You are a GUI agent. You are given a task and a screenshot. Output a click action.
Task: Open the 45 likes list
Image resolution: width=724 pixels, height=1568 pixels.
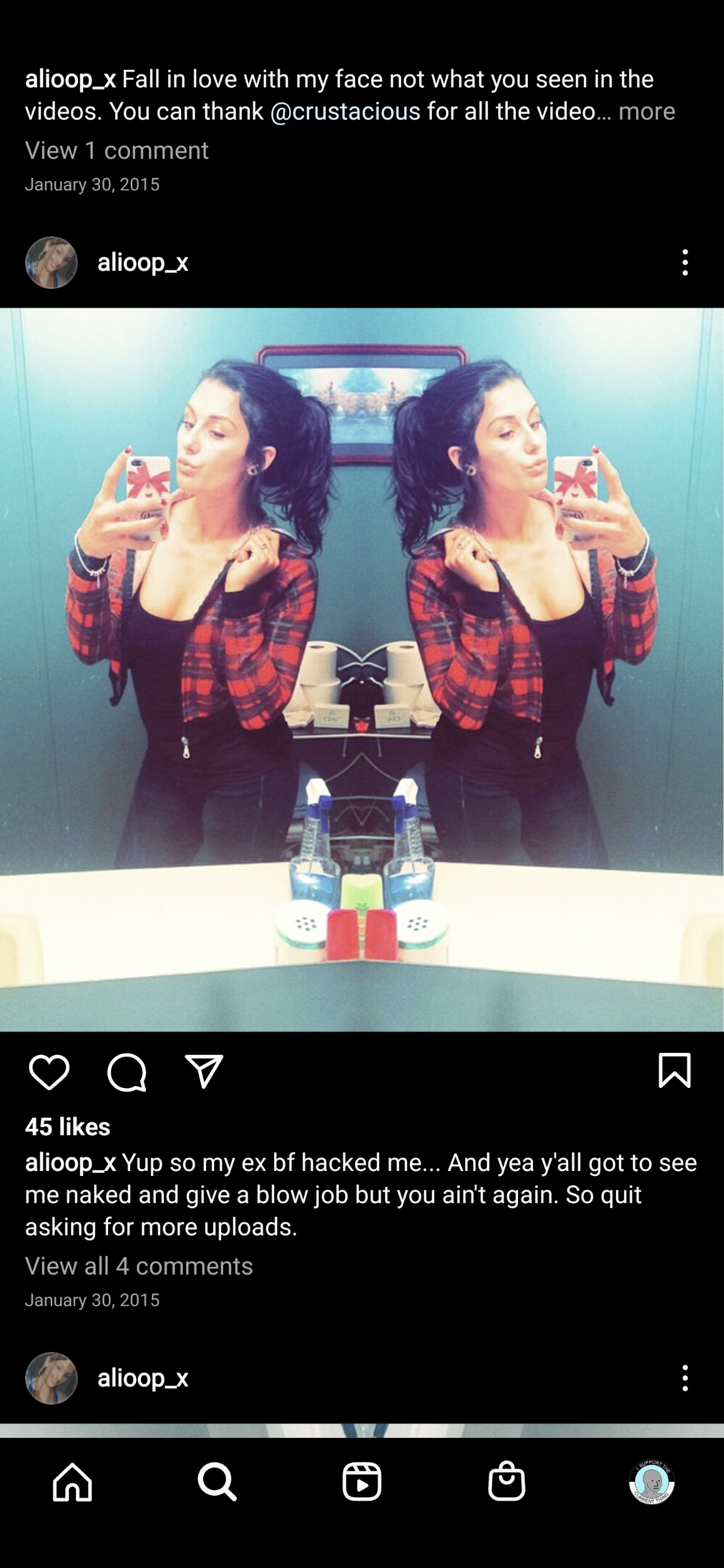(x=68, y=1126)
